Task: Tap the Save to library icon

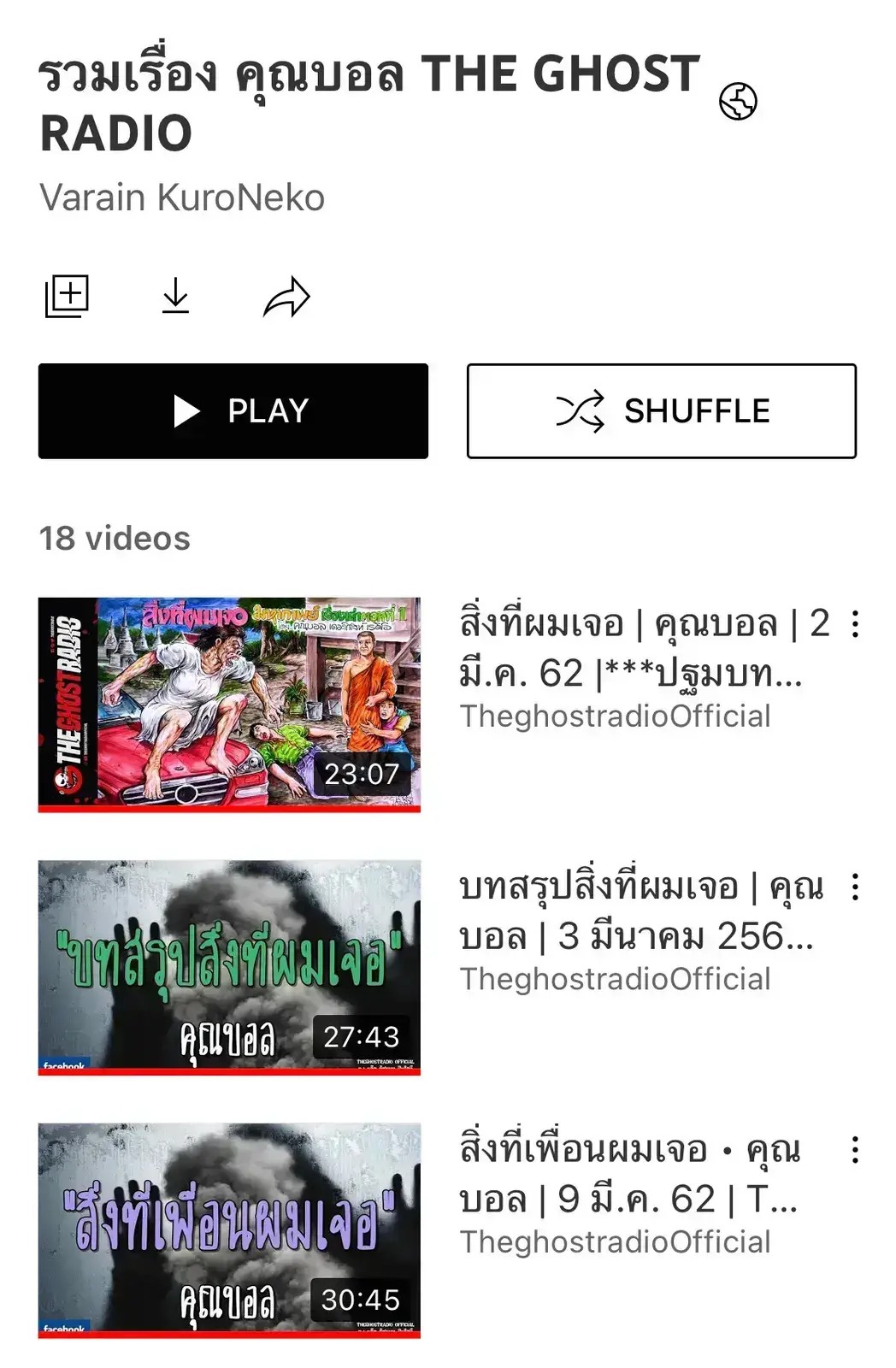Action: pyautogui.click(x=67, y=297)
